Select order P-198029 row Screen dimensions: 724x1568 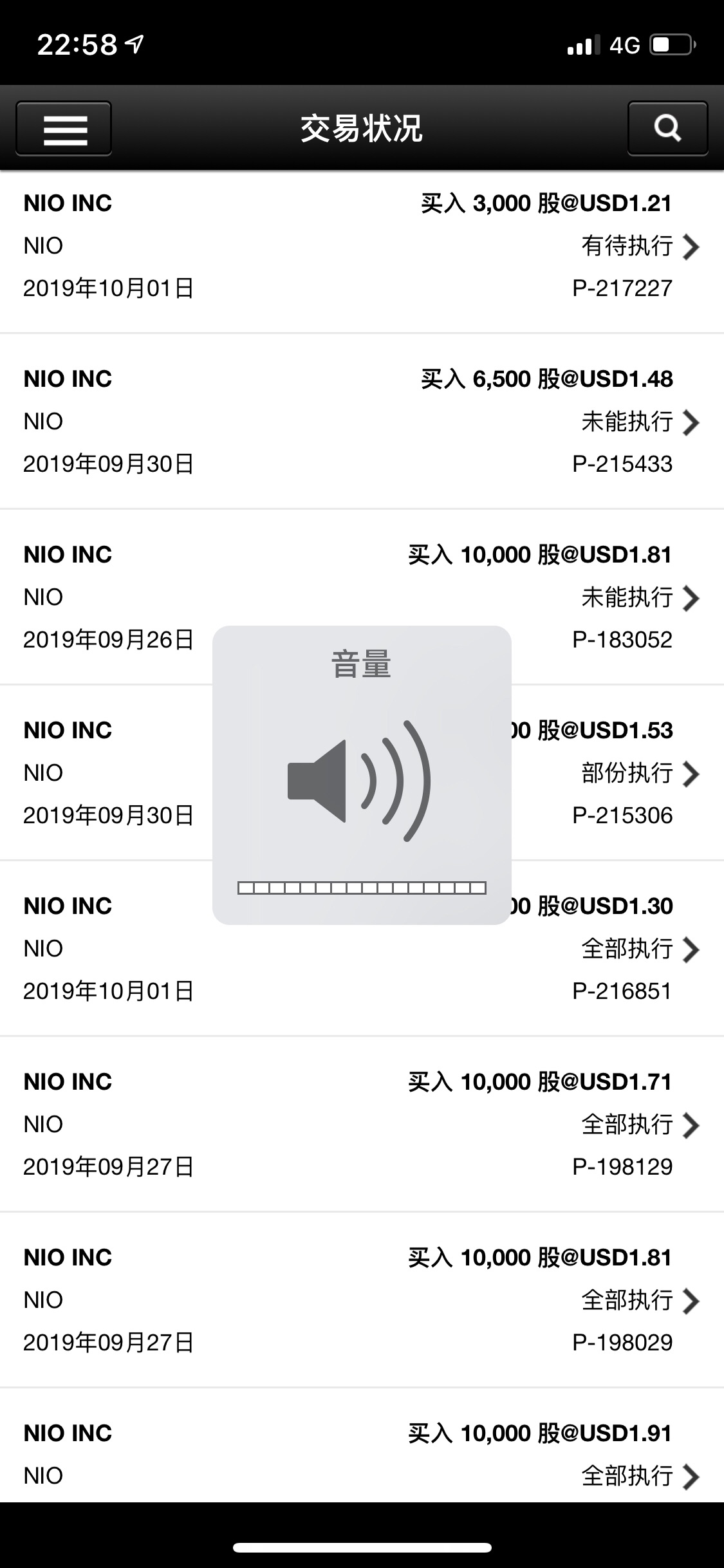[362, 1300]
